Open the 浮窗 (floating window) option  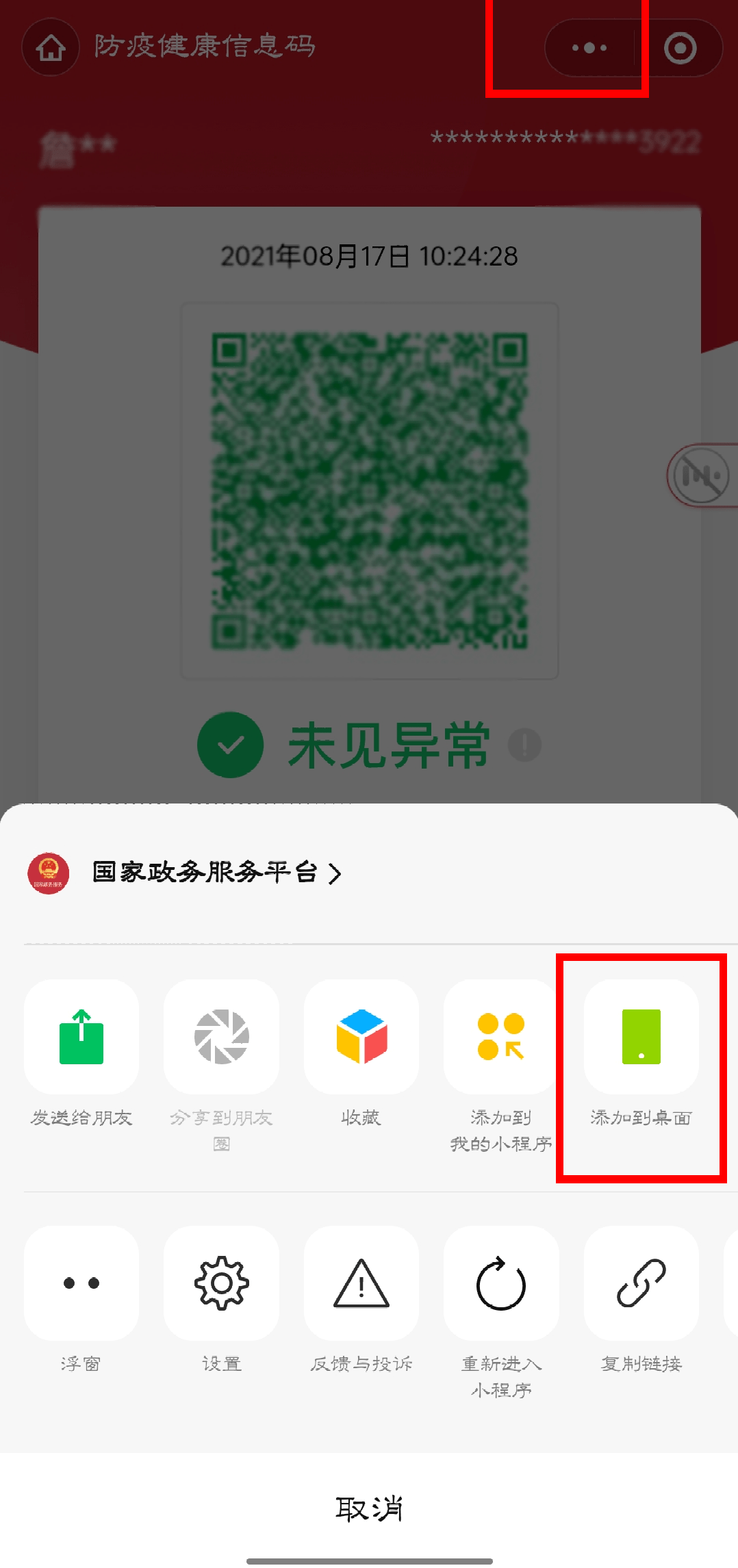[x=81, y=1284]
